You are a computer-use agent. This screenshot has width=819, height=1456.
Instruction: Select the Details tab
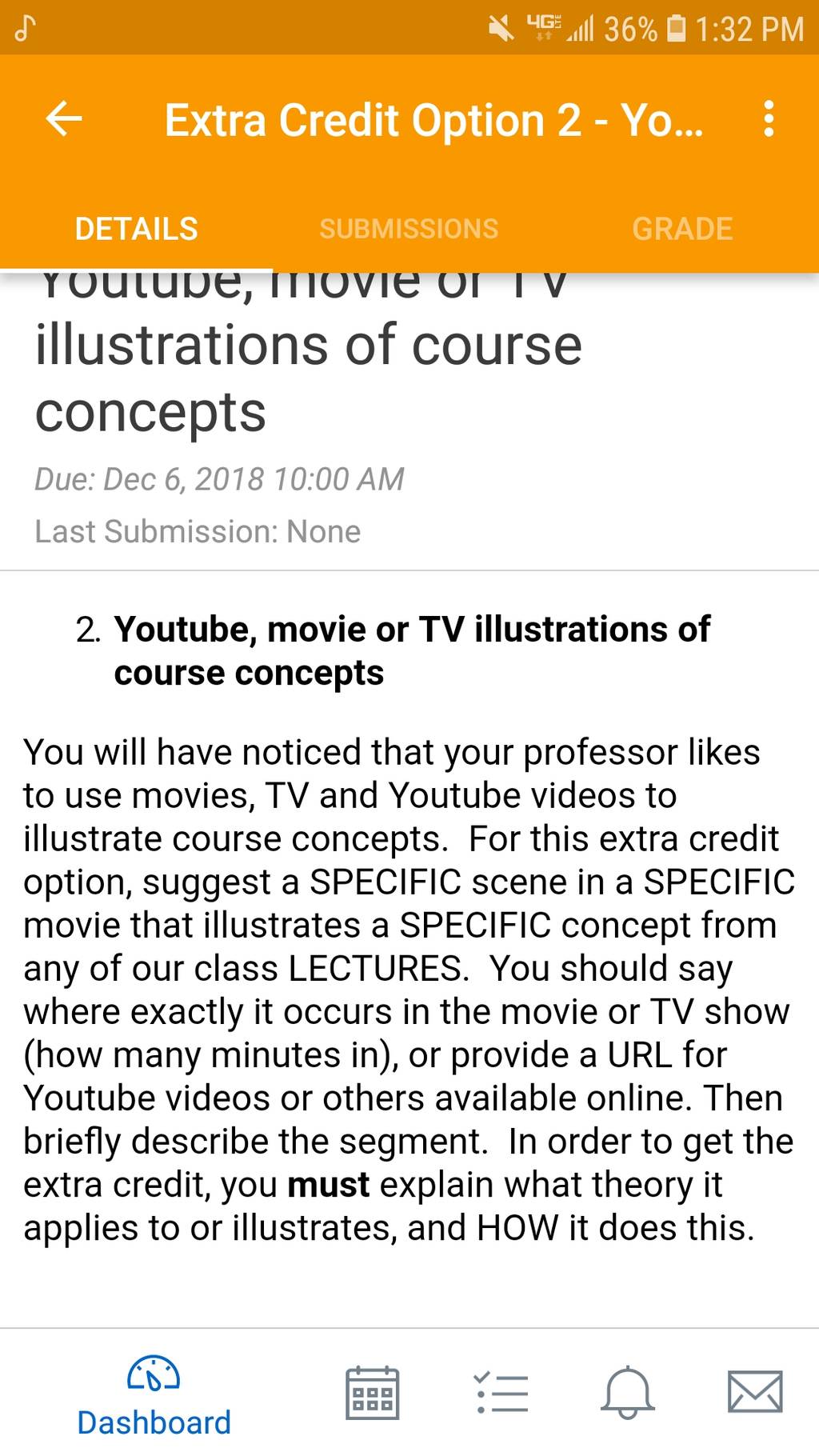tap(136, 229)
